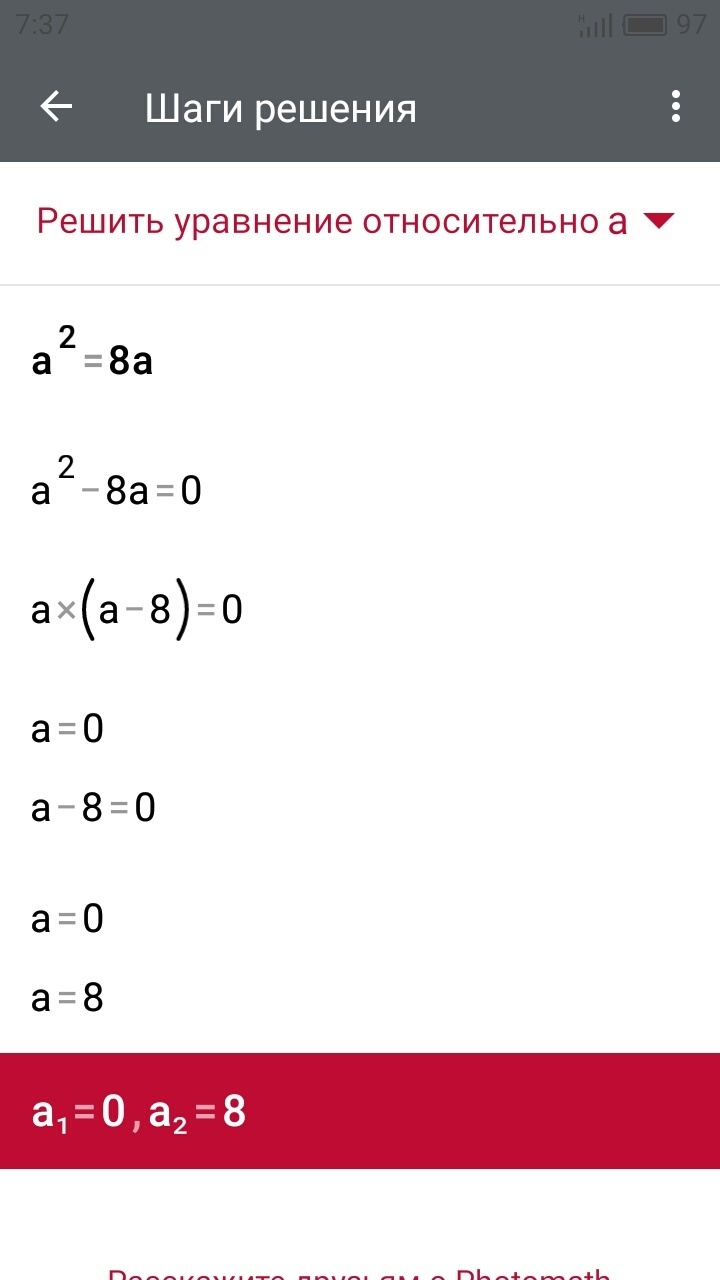Open the three-dot overflow menu

(677, 107)
